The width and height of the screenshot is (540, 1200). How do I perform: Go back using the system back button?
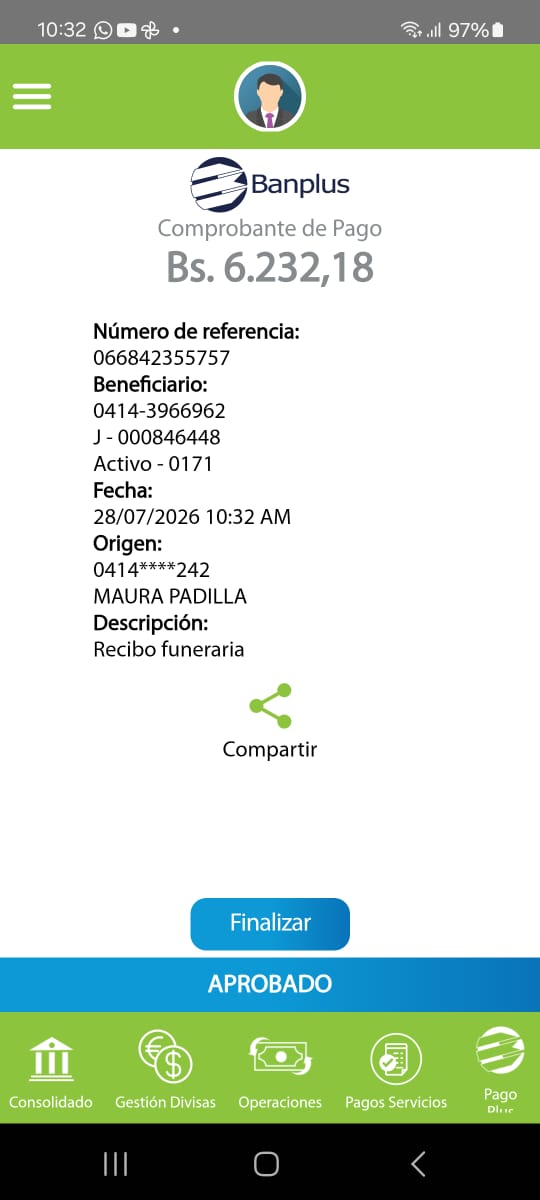(x=419, y=1163)
